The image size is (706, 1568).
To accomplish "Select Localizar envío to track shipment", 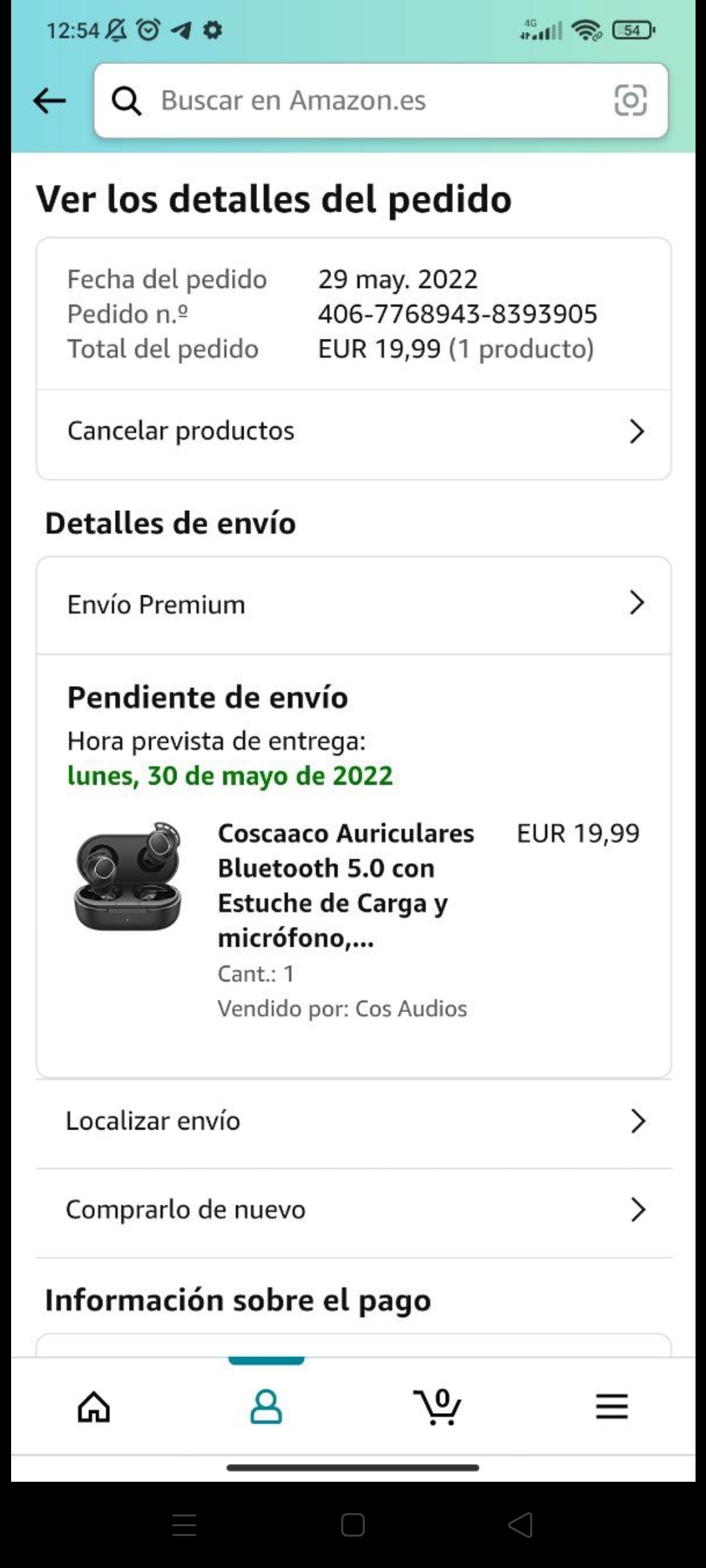I will coord(353,1121).
